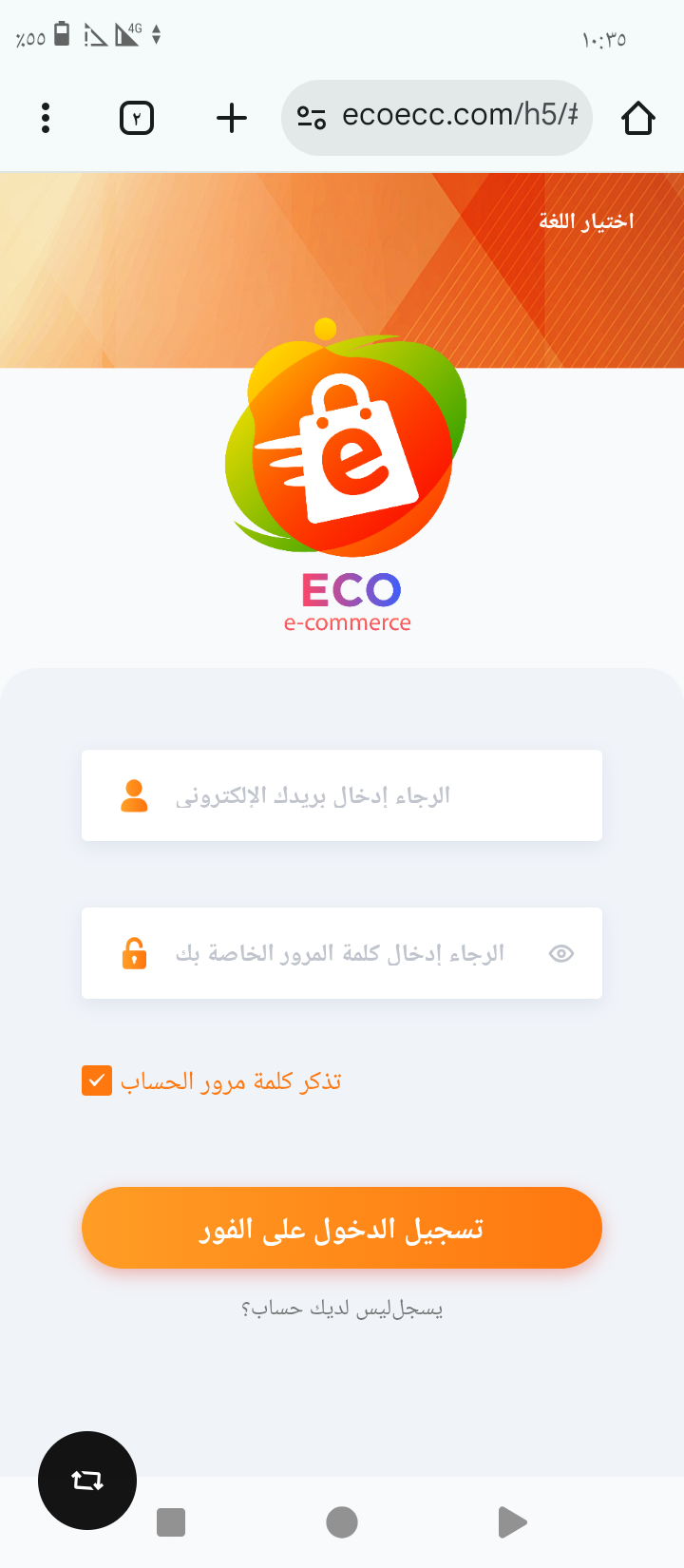Viewport: 684px width, 1568px height.
Task: Go to the system home screen
Action: [x=342, y=1521]
